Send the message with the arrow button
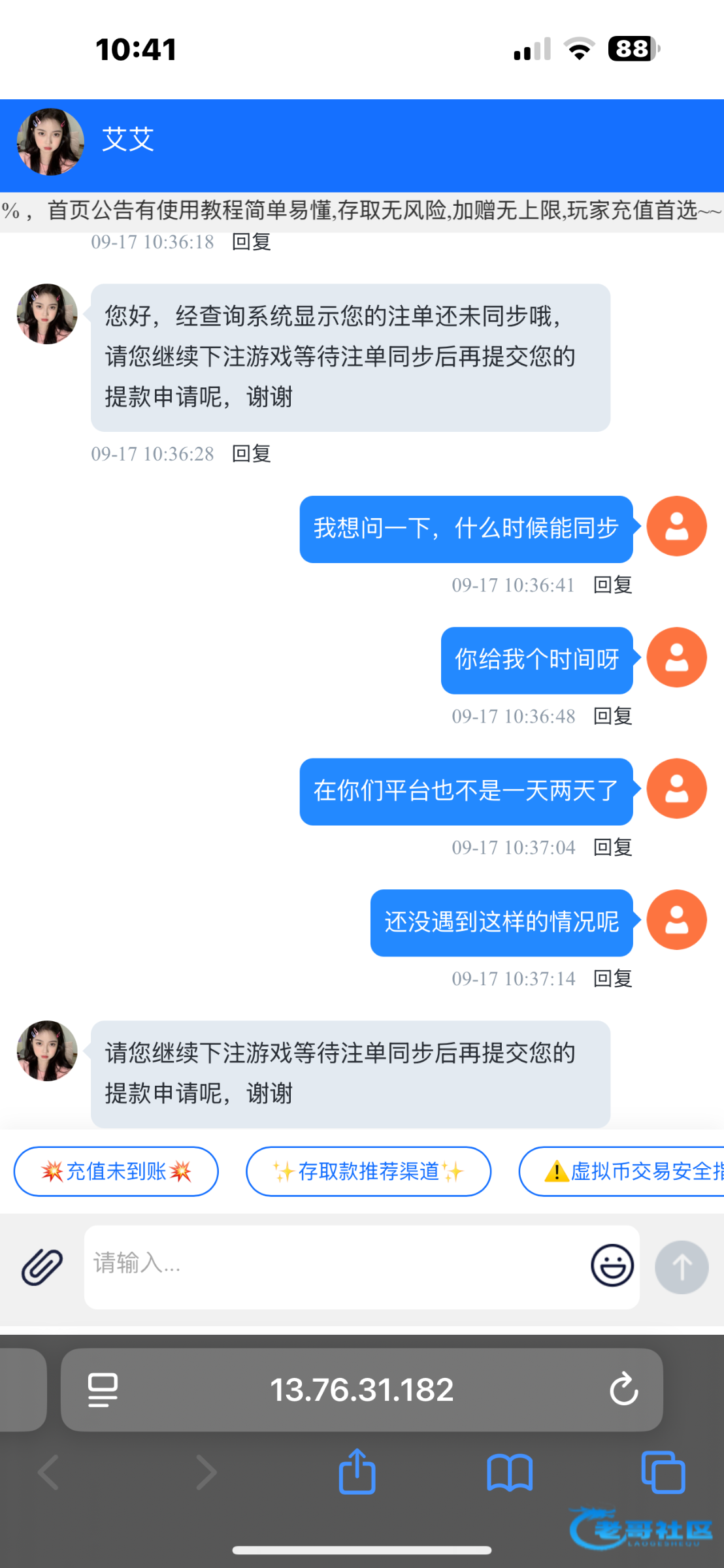Image resolution: width=724 pixels, height=1568 pixels. 682,1267
